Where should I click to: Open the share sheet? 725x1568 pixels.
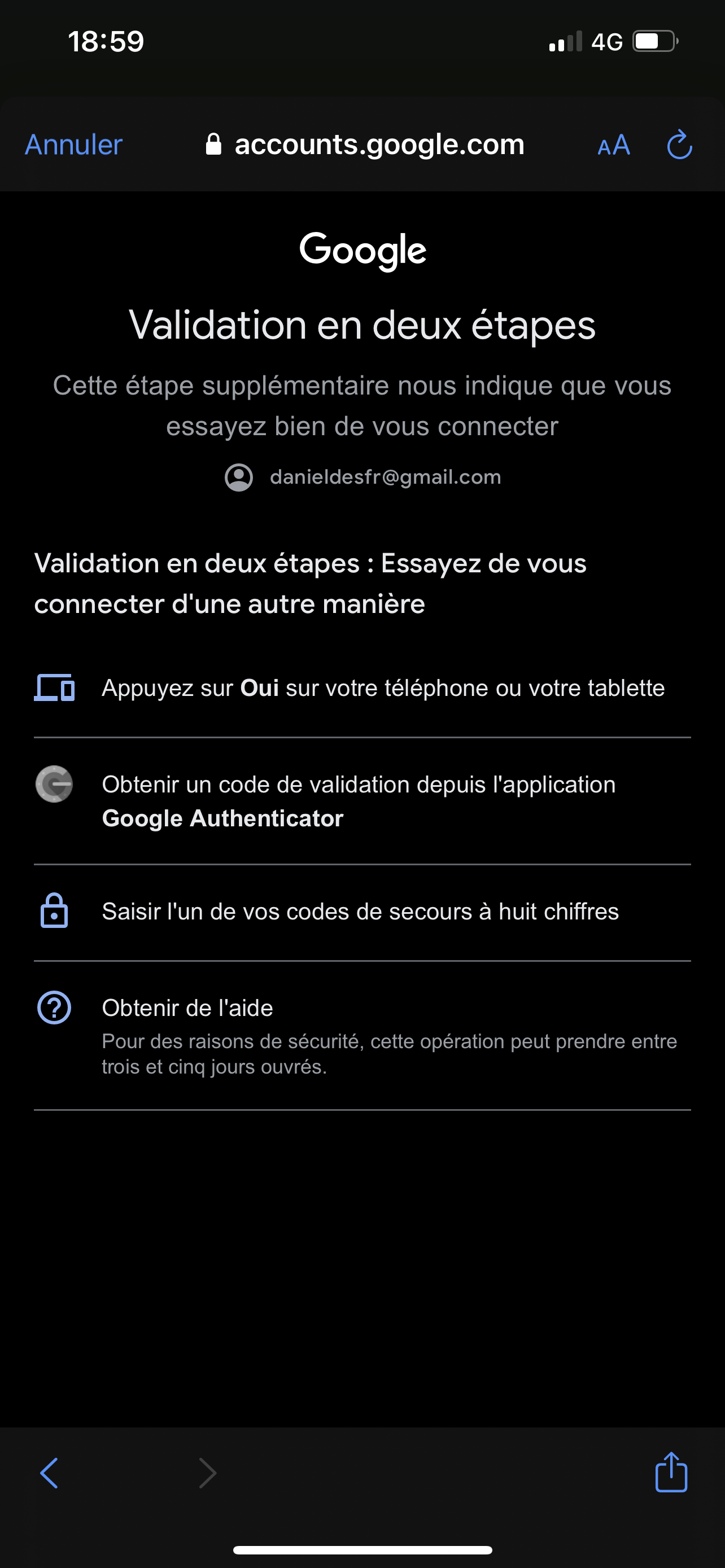click(671, 1473)
